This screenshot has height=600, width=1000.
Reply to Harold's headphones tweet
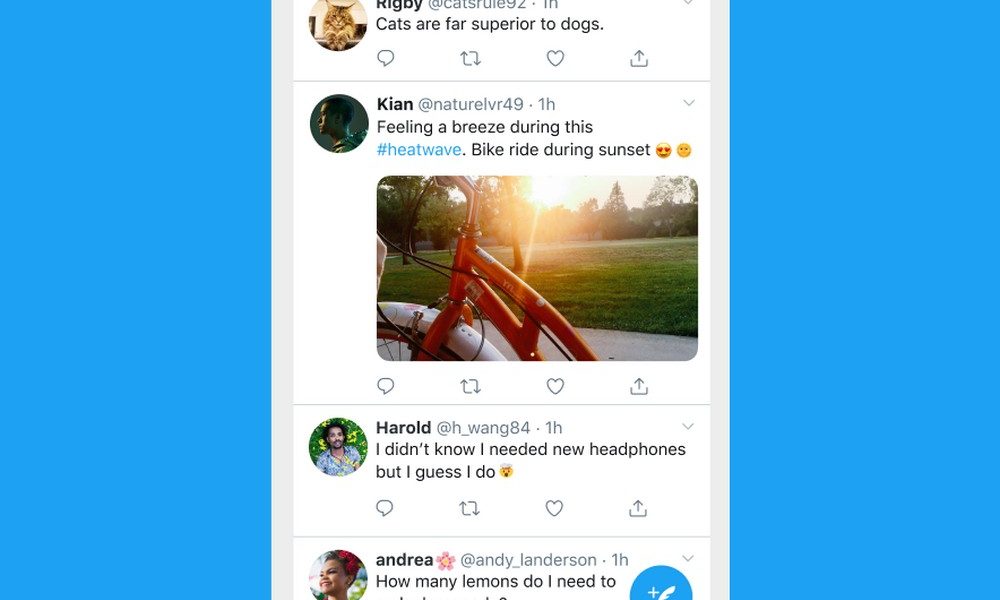(x=385, y=509)
